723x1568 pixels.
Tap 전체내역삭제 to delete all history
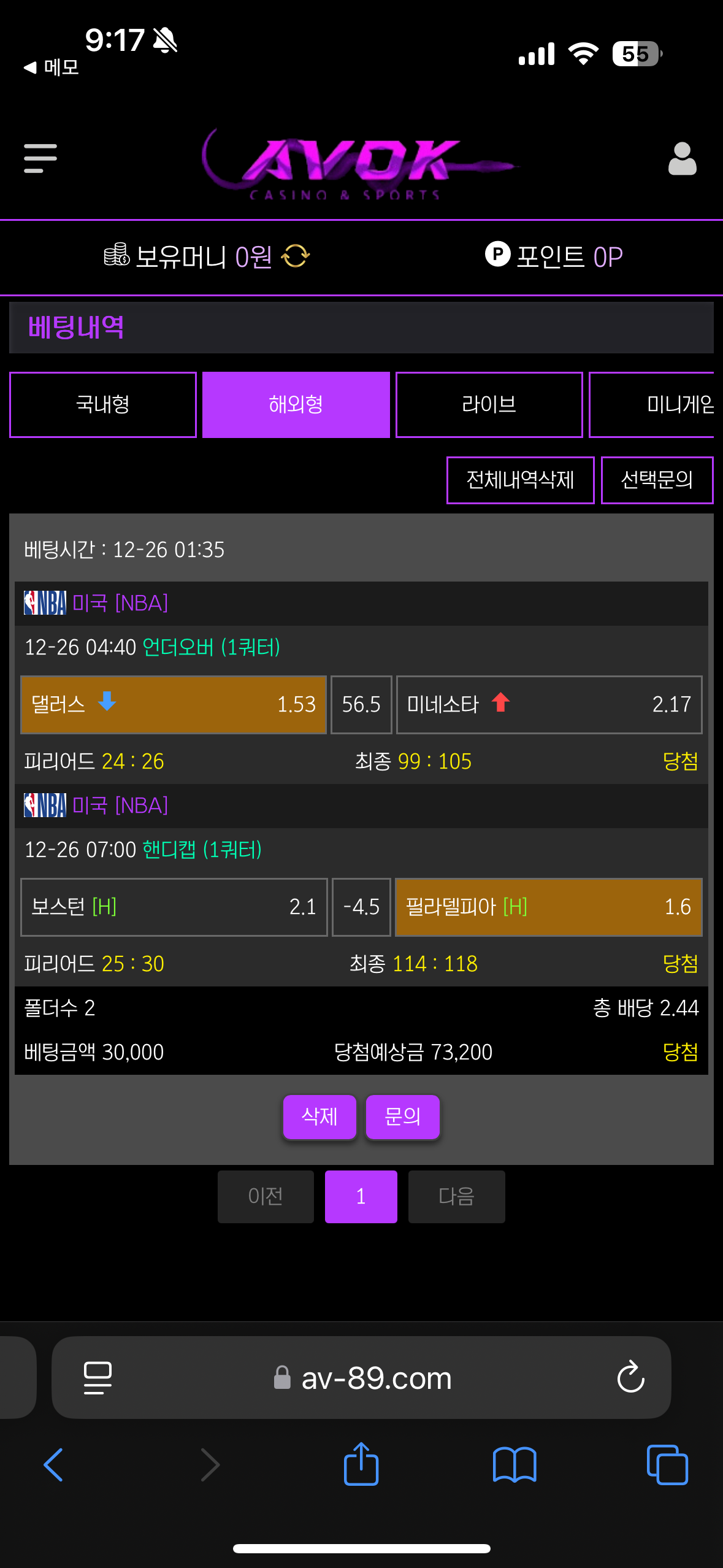(x=520, y=480)
